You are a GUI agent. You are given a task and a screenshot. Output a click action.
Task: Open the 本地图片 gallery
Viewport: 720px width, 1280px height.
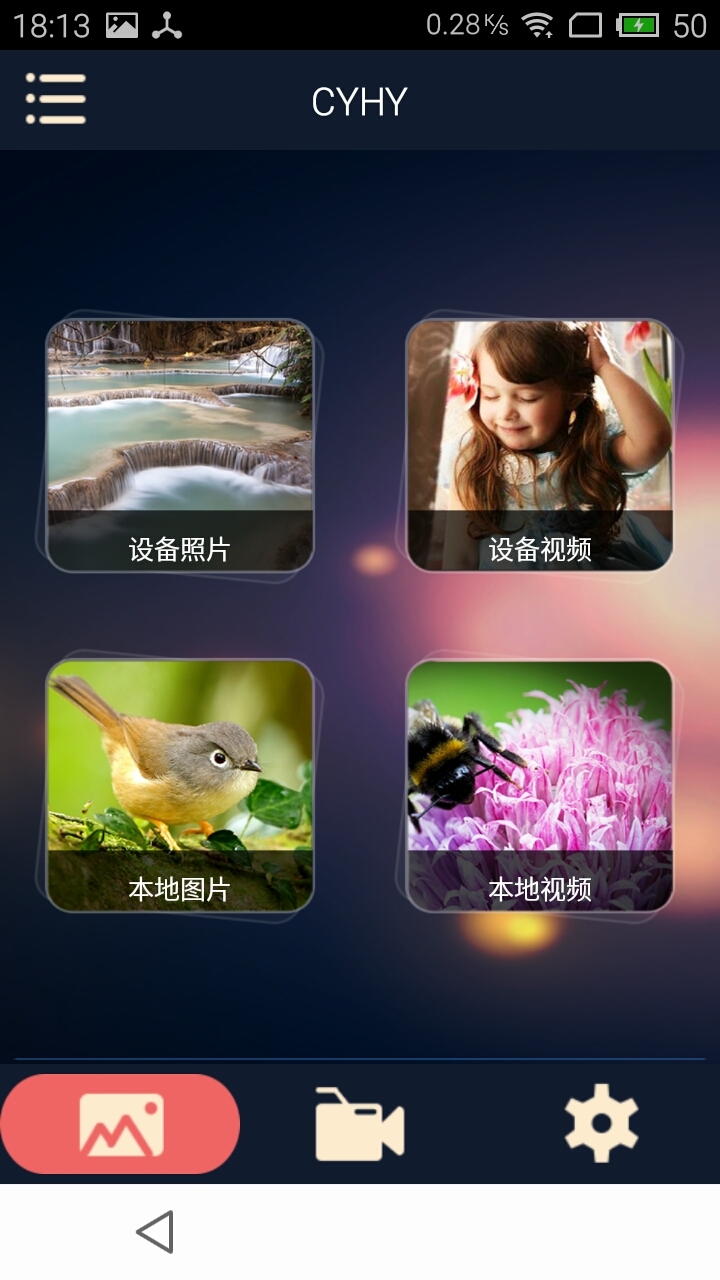coord(180,786)
